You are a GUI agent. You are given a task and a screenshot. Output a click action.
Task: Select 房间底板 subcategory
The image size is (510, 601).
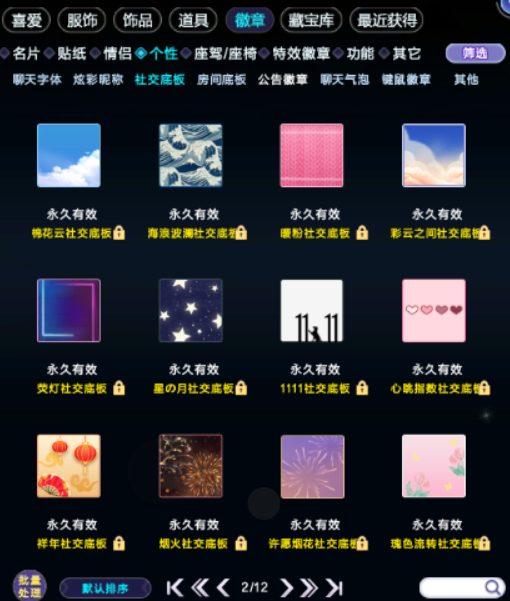tap(221, 80)
